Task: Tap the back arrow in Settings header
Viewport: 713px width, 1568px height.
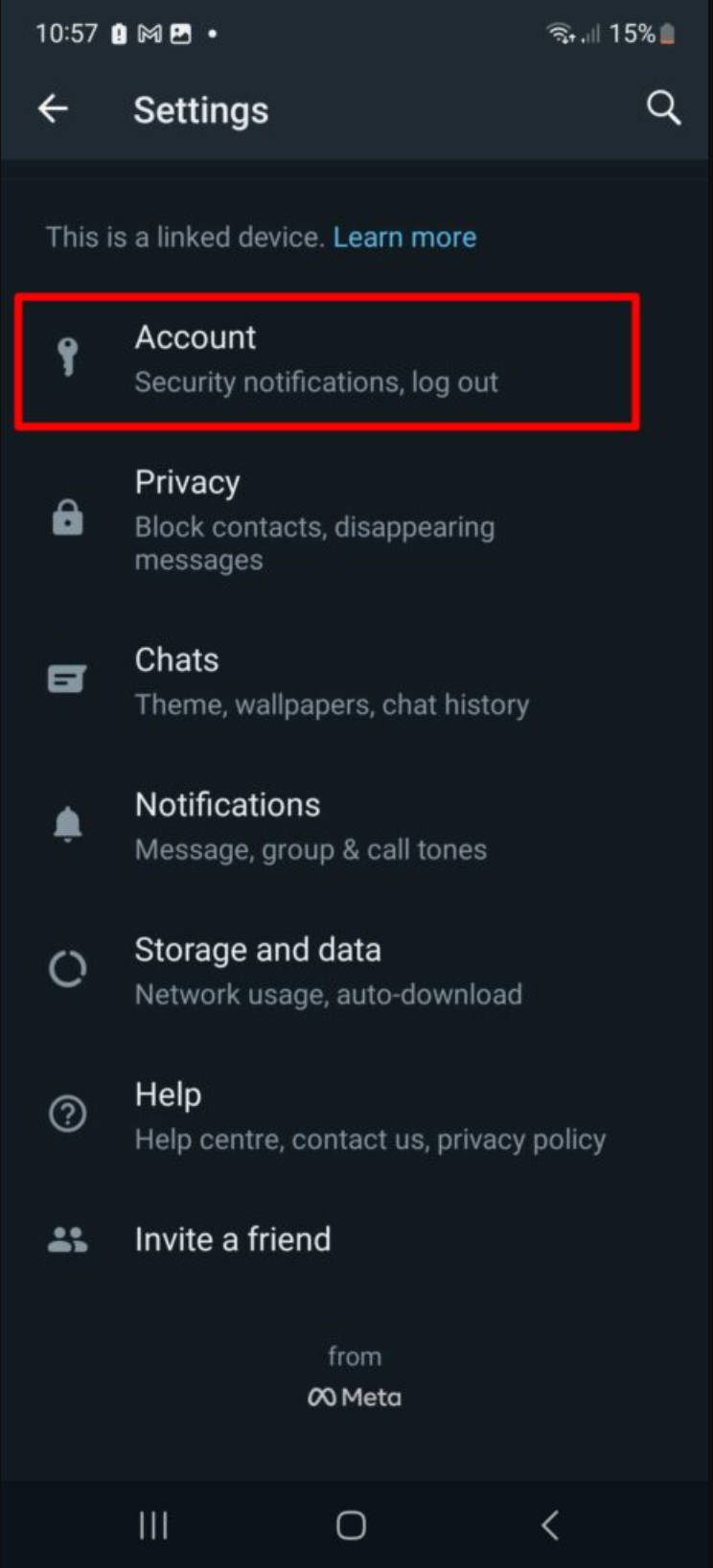Action: click(x=53, y=108)
